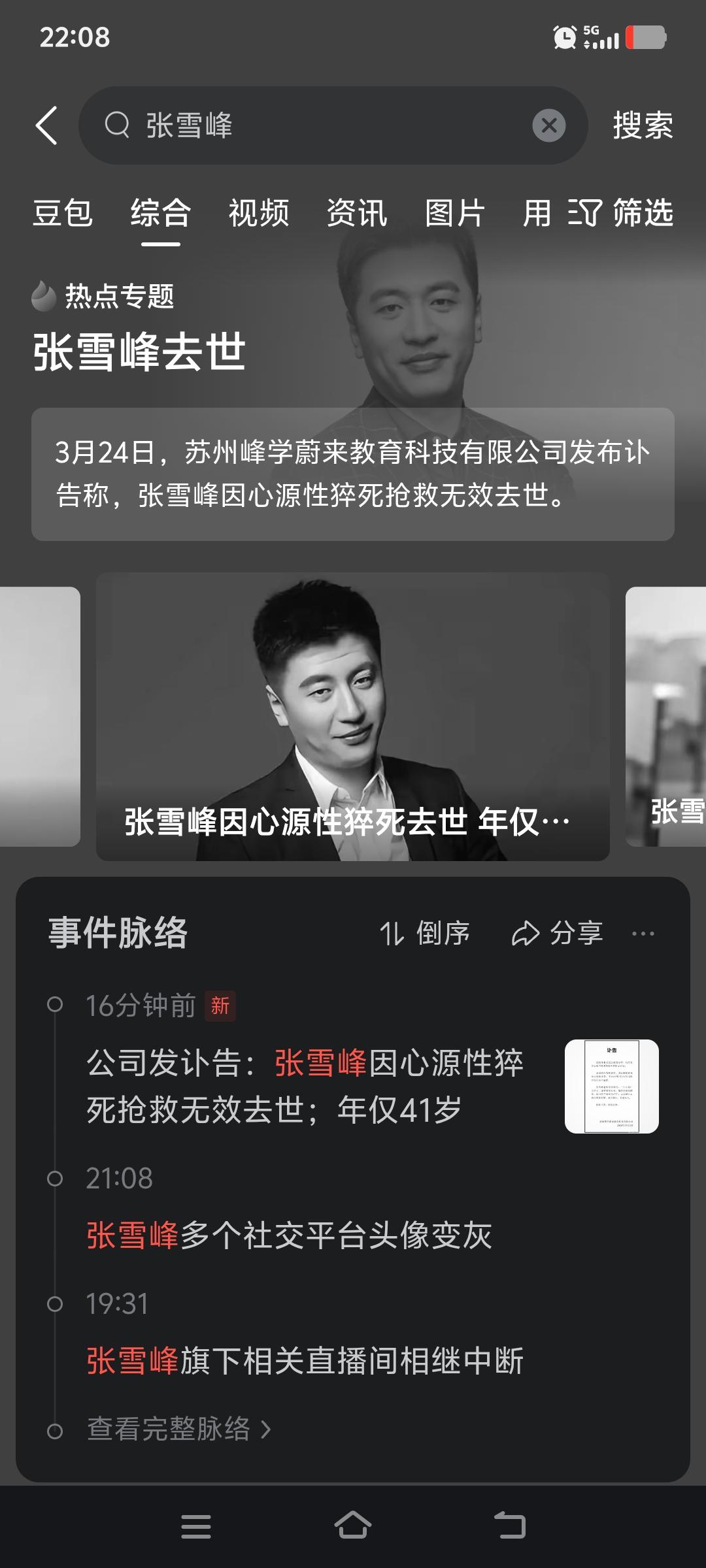Image resolution: width=706 pixels, height=1568 pixels.
Task: Open the 21:08 头像变灰 timeline entry
Action: click(x=288, y=1240)
